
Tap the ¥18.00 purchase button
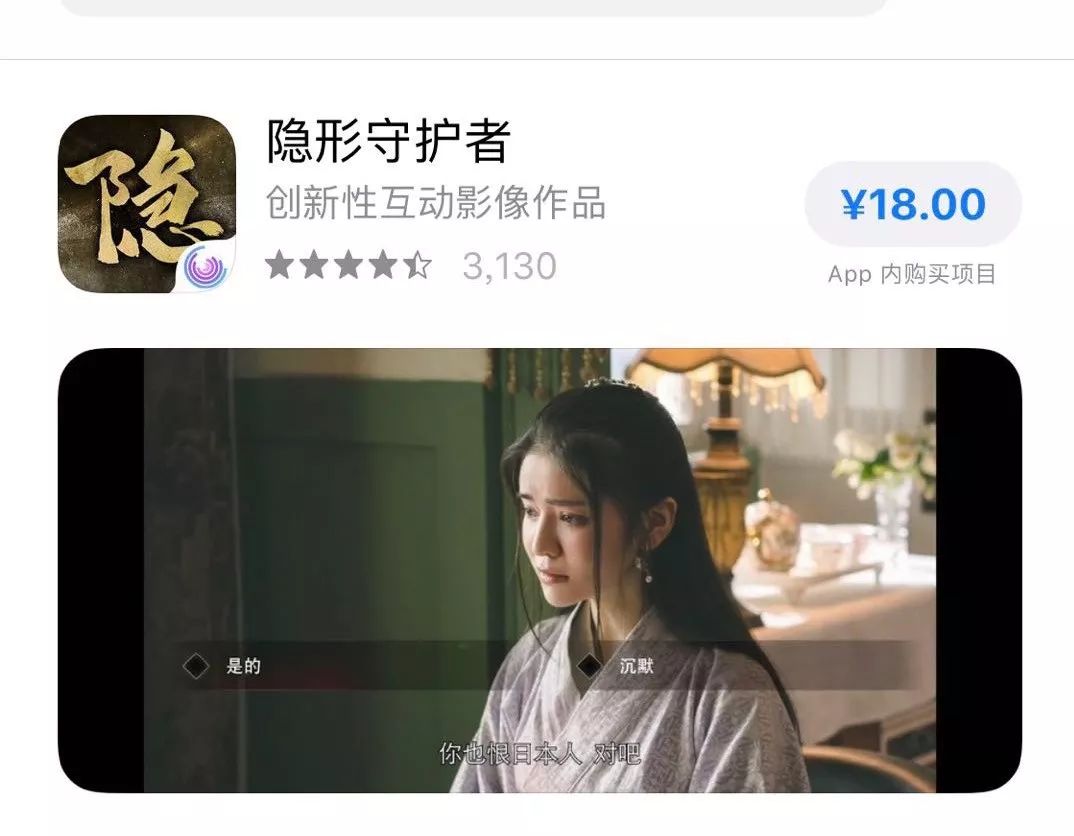[x=913, y=204]
